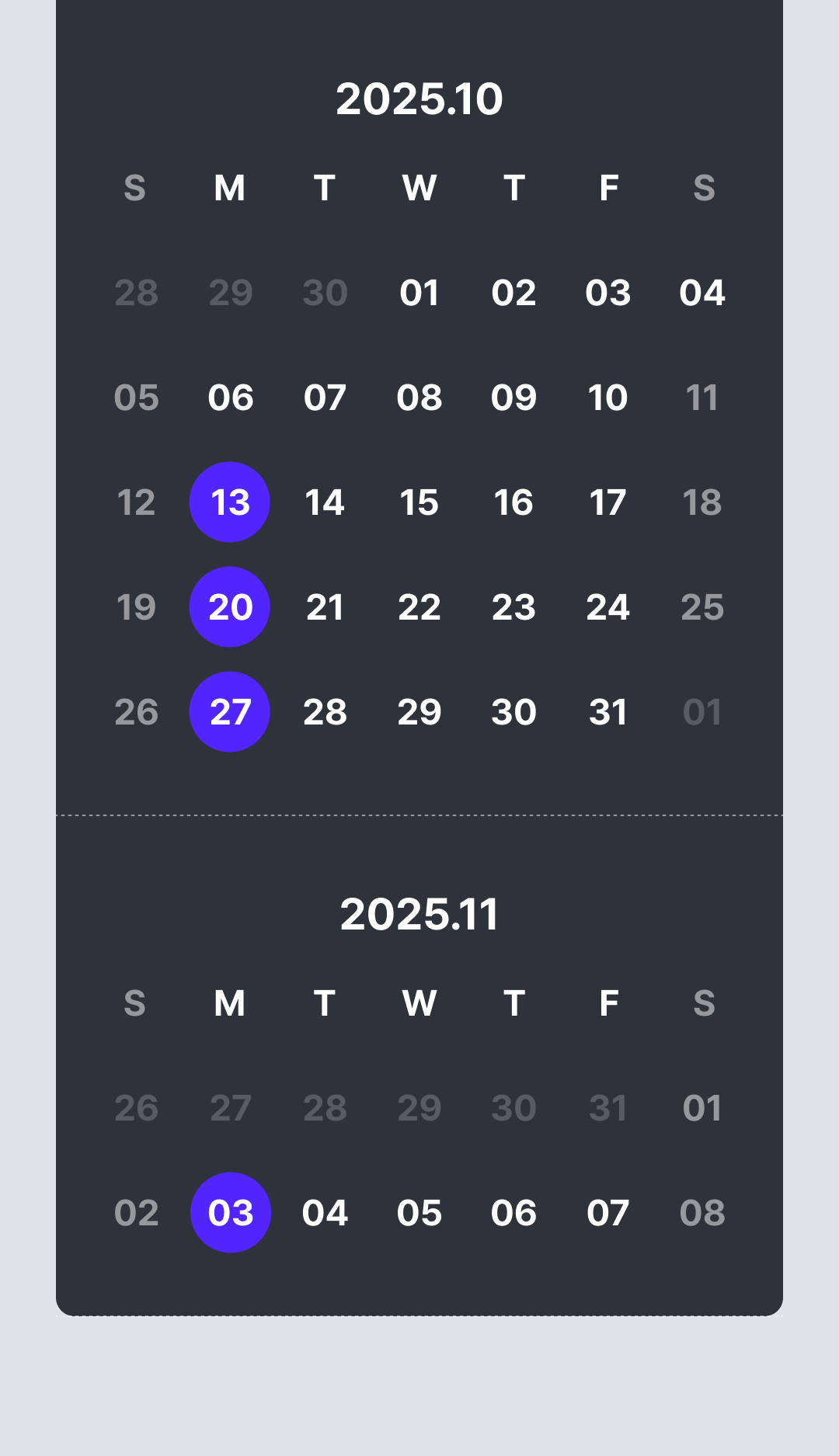
Task: Pick October 09
Action: [x=513, y=398]
